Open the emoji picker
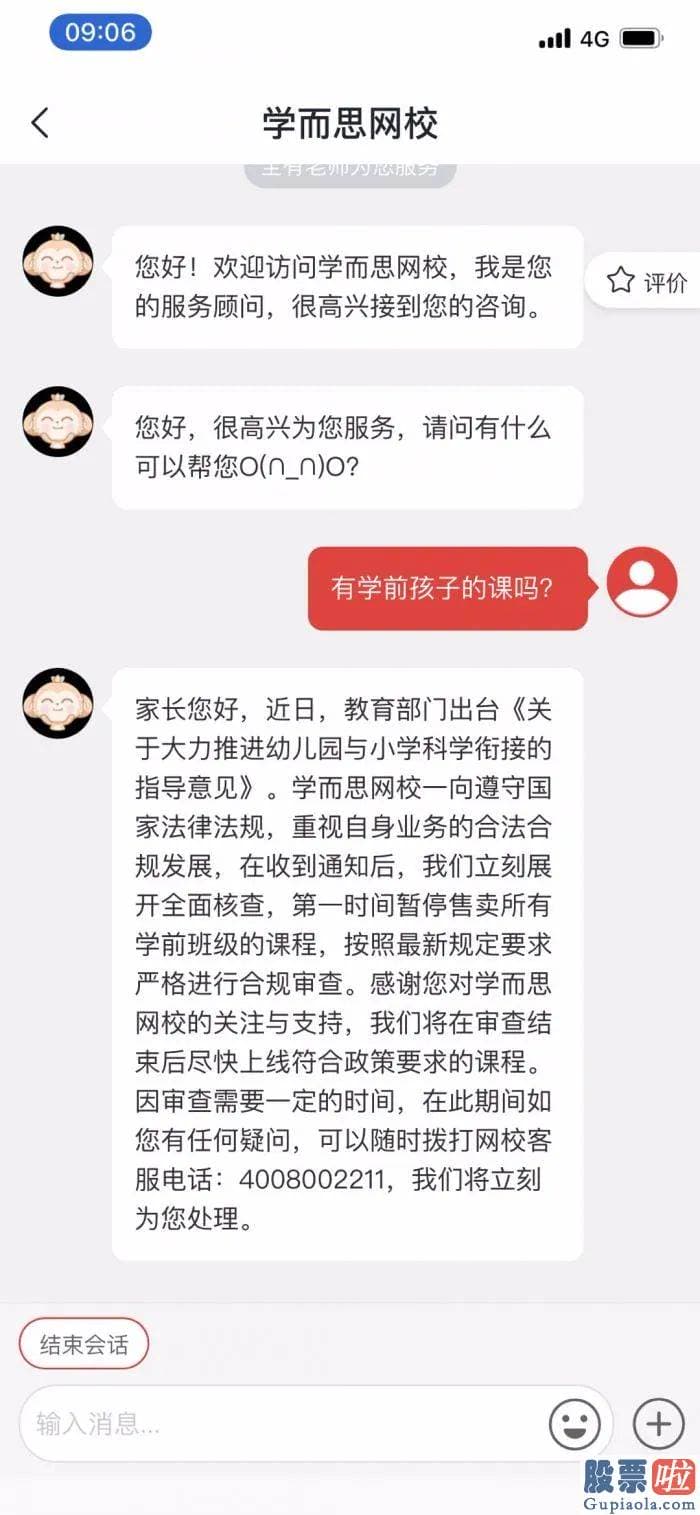The height and width of the screenshot is (1515, 700). pos(575,1423)
